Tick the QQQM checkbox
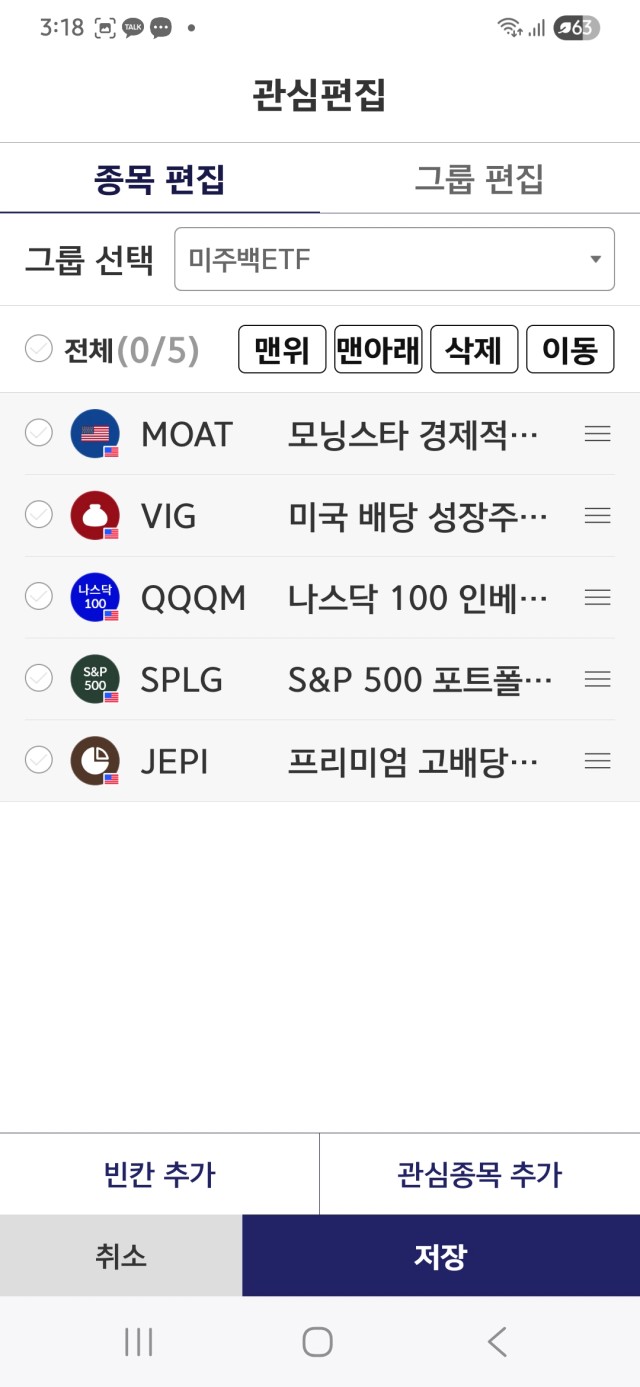 39,597
